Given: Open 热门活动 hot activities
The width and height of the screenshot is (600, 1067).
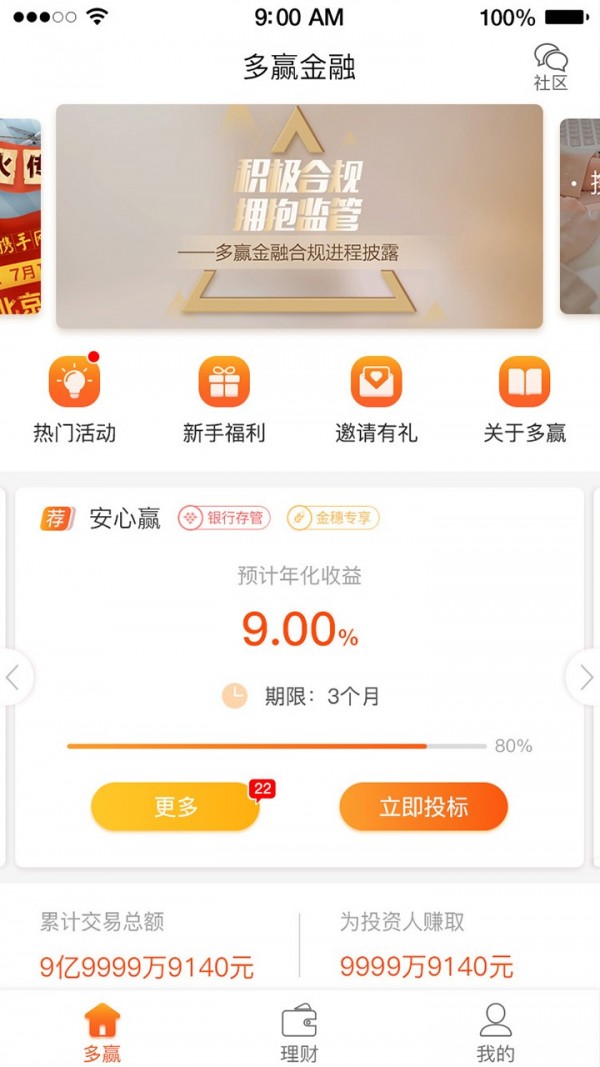Looking at the screenshot, I should pyautogui.click(x=74, y=399).
